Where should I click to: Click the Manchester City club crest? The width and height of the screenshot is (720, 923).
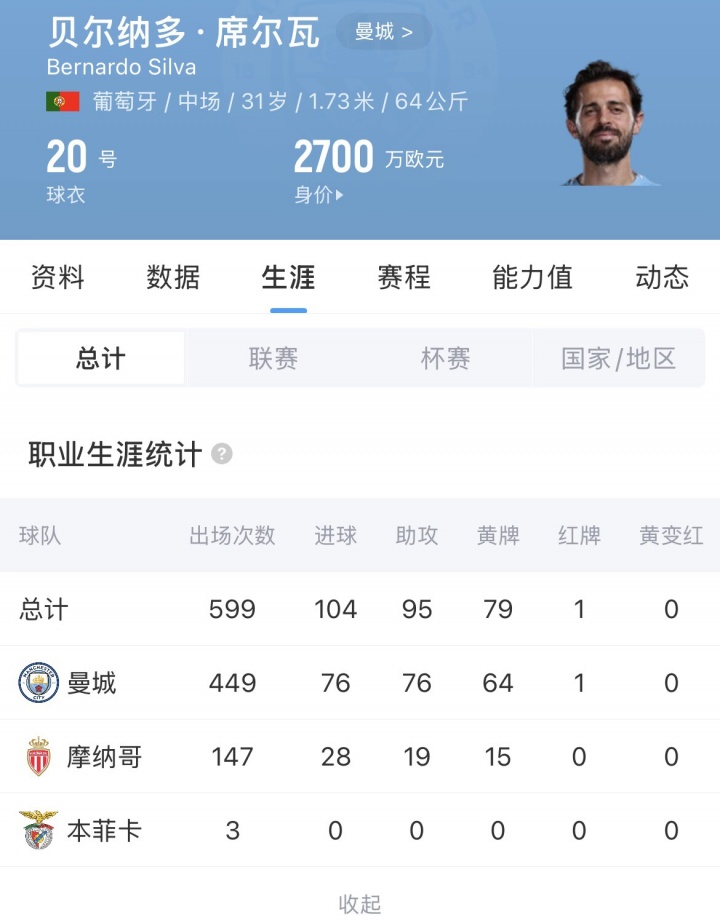coord(37,683)
